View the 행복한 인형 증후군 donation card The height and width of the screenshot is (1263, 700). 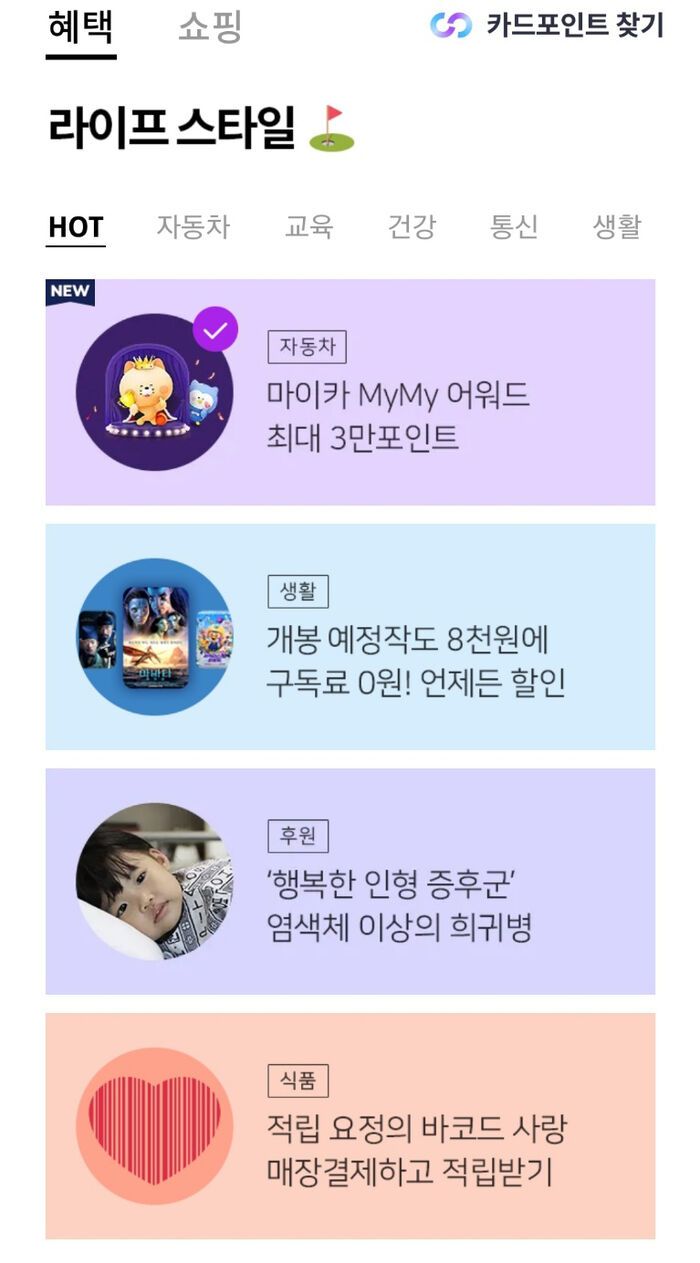350,882
